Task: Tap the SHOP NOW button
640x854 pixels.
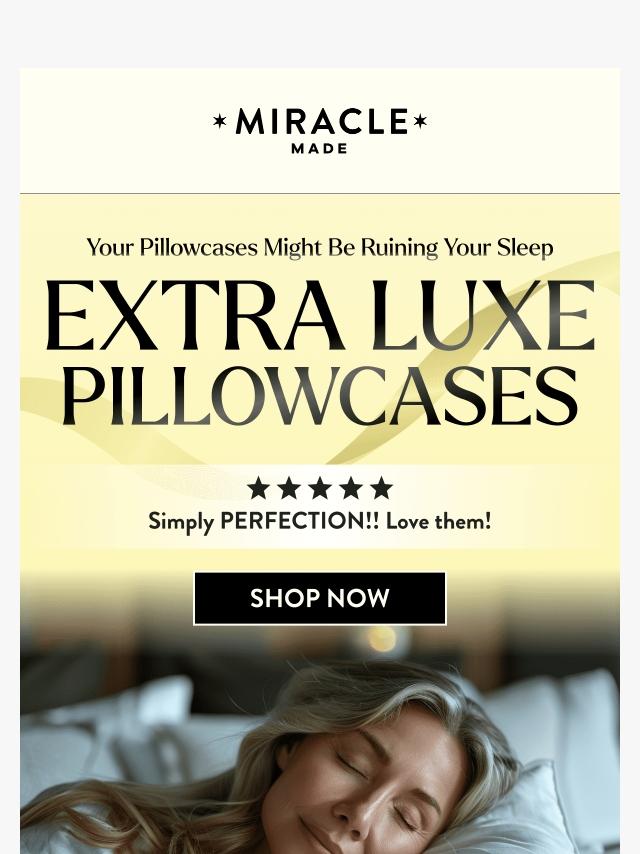Action: click(319, 598)
